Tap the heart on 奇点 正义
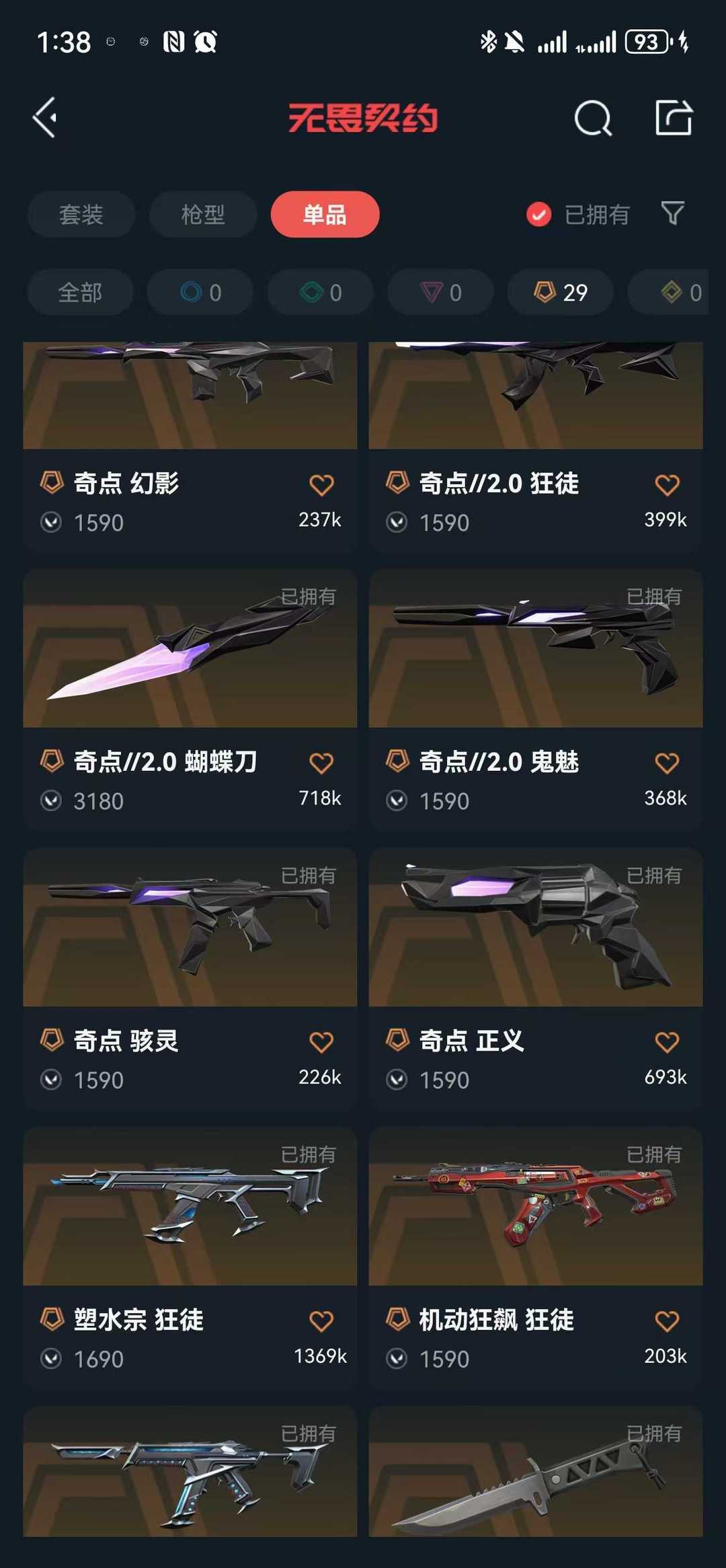 coord(667,1042)
